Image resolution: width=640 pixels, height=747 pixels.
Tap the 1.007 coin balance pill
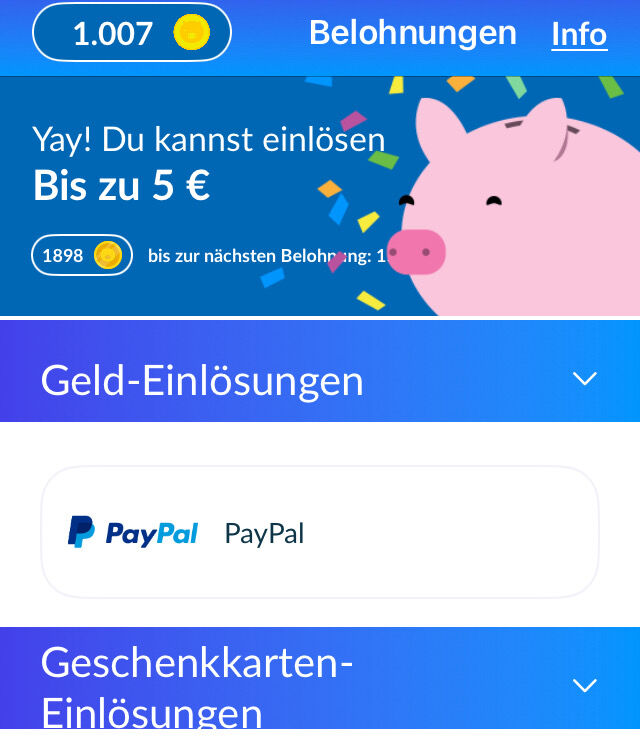(x=132, y=33)
